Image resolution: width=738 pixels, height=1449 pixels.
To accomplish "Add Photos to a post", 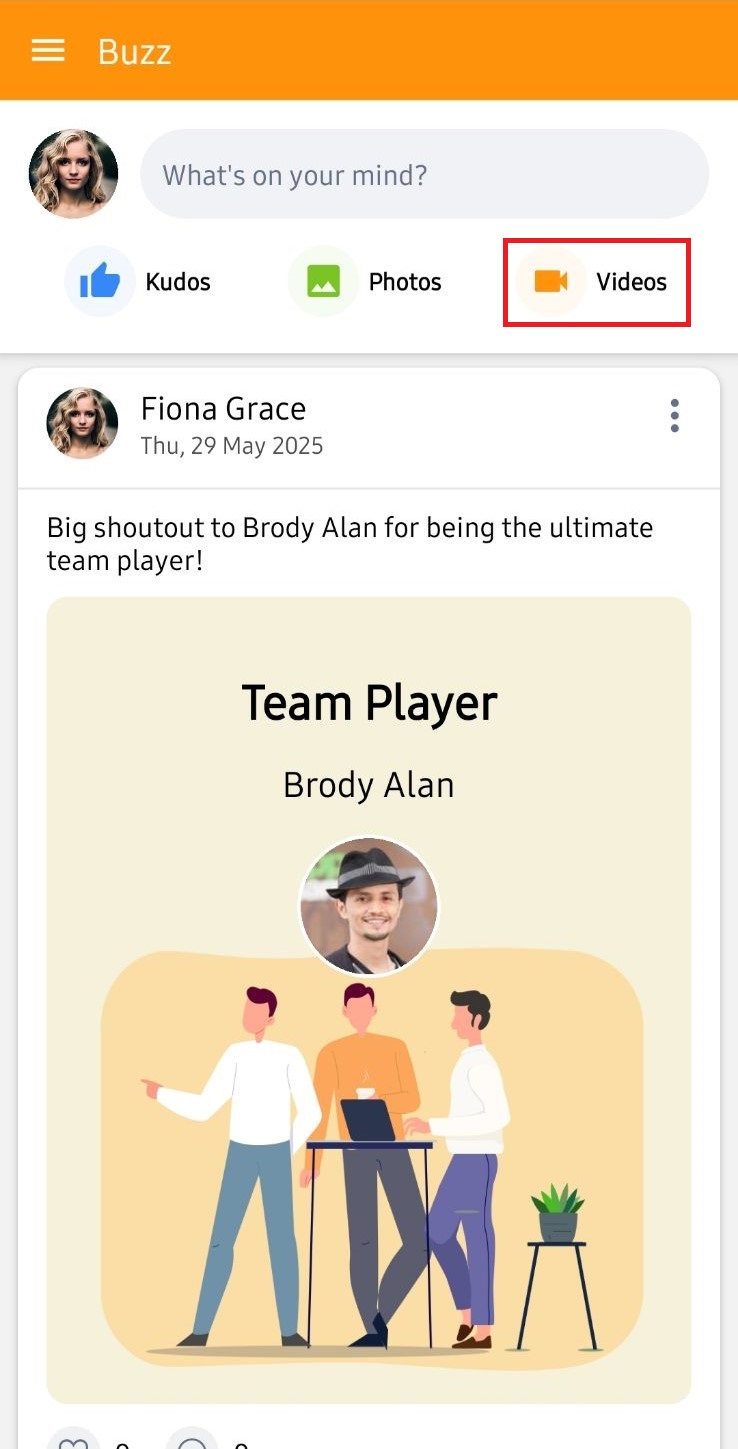I will pos(366,282).
